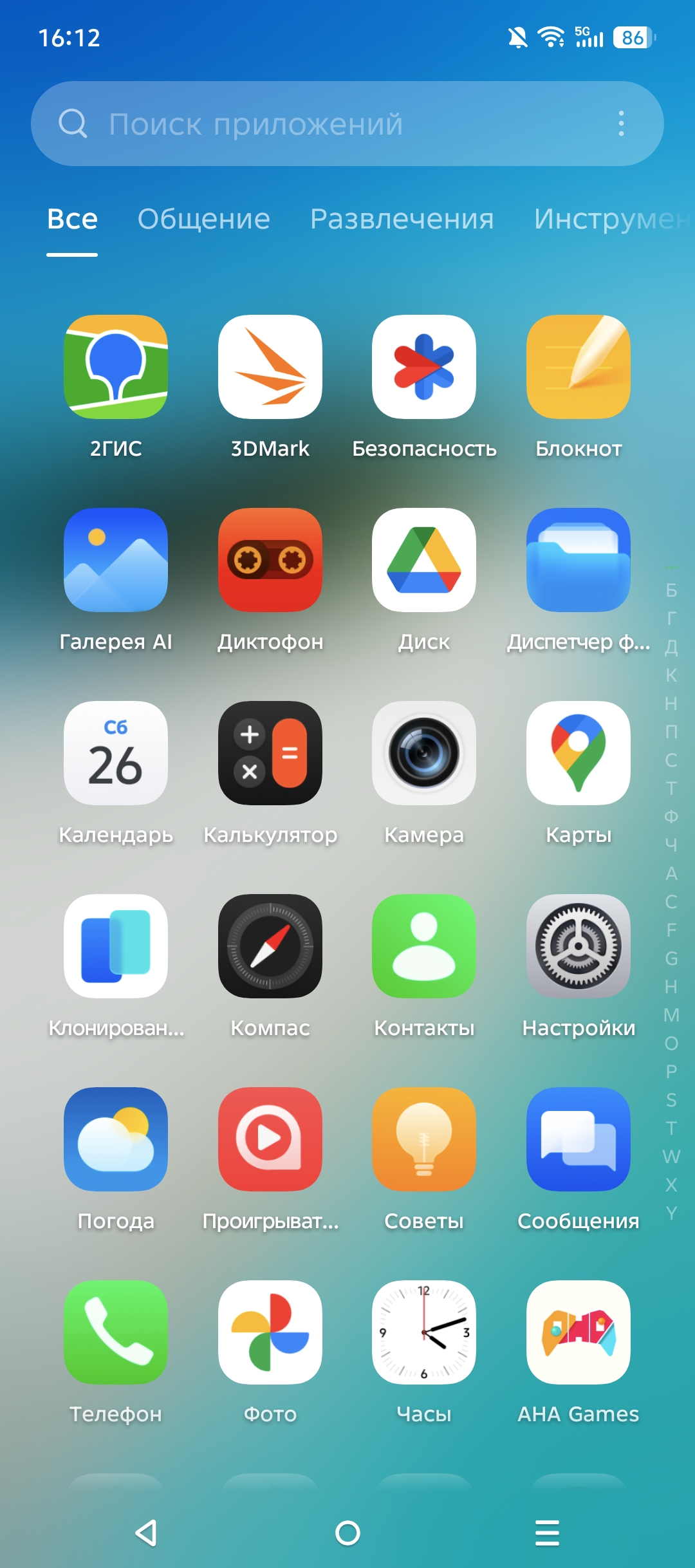
Task: Open the 3DMark app
Action: [x=270, y=367]
